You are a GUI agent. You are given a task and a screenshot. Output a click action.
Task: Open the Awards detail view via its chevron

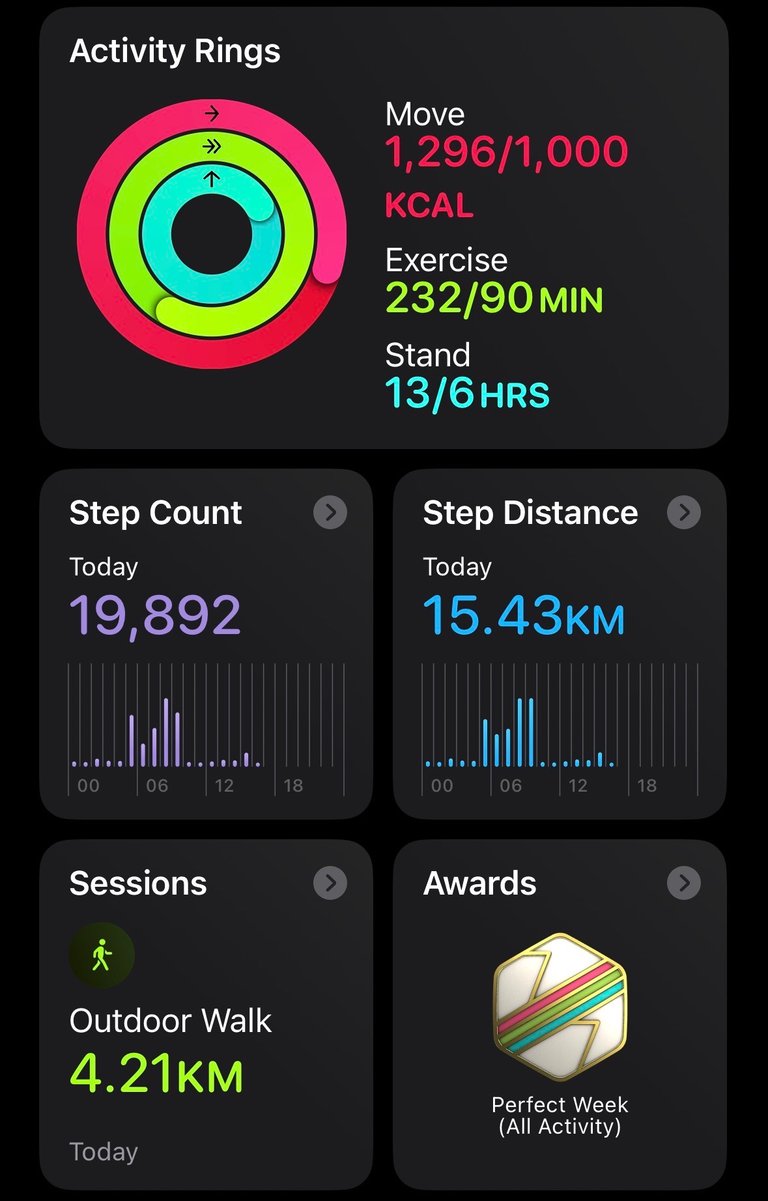pyautogui.click(x=684, y=883)
